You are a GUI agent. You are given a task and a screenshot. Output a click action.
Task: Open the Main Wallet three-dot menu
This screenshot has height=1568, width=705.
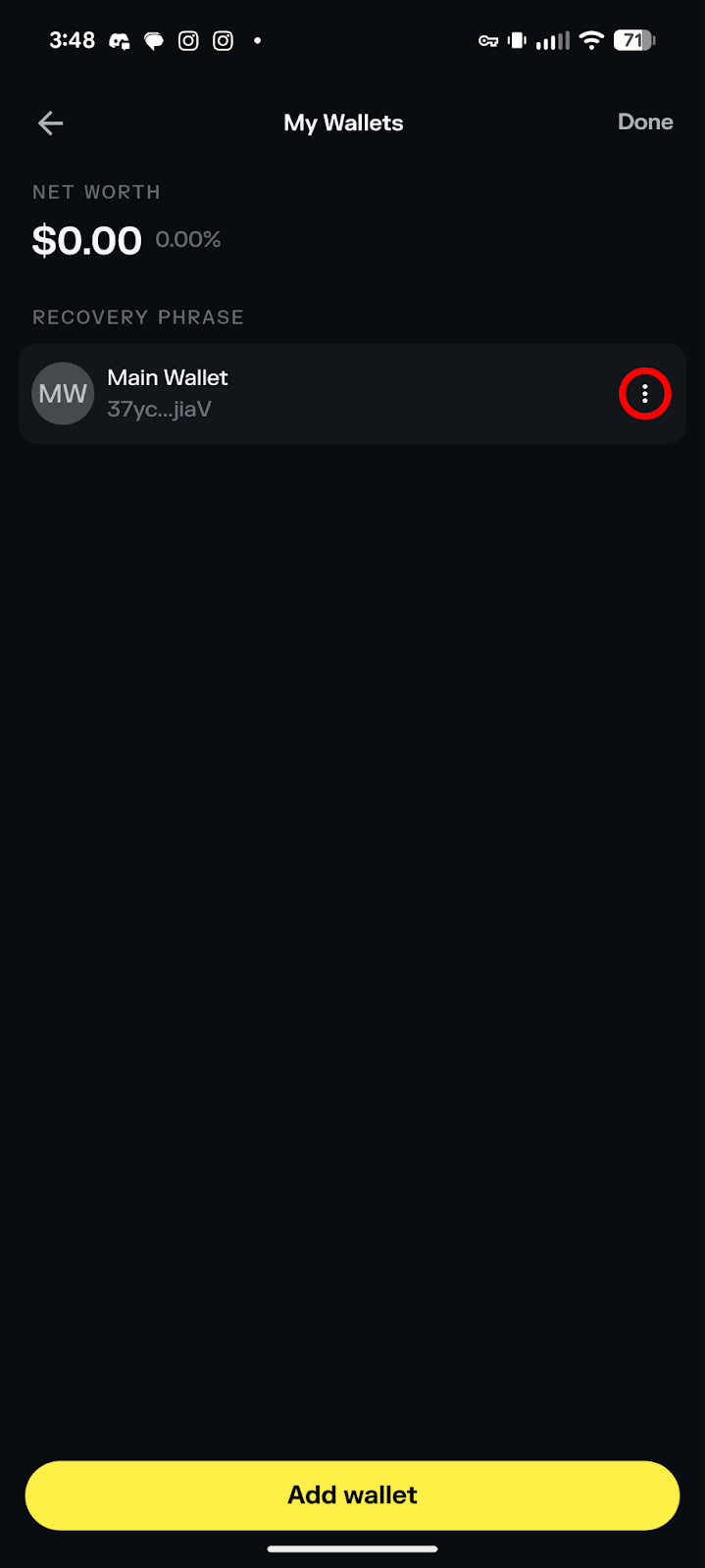pyautogui.click(x=644, y=394)
